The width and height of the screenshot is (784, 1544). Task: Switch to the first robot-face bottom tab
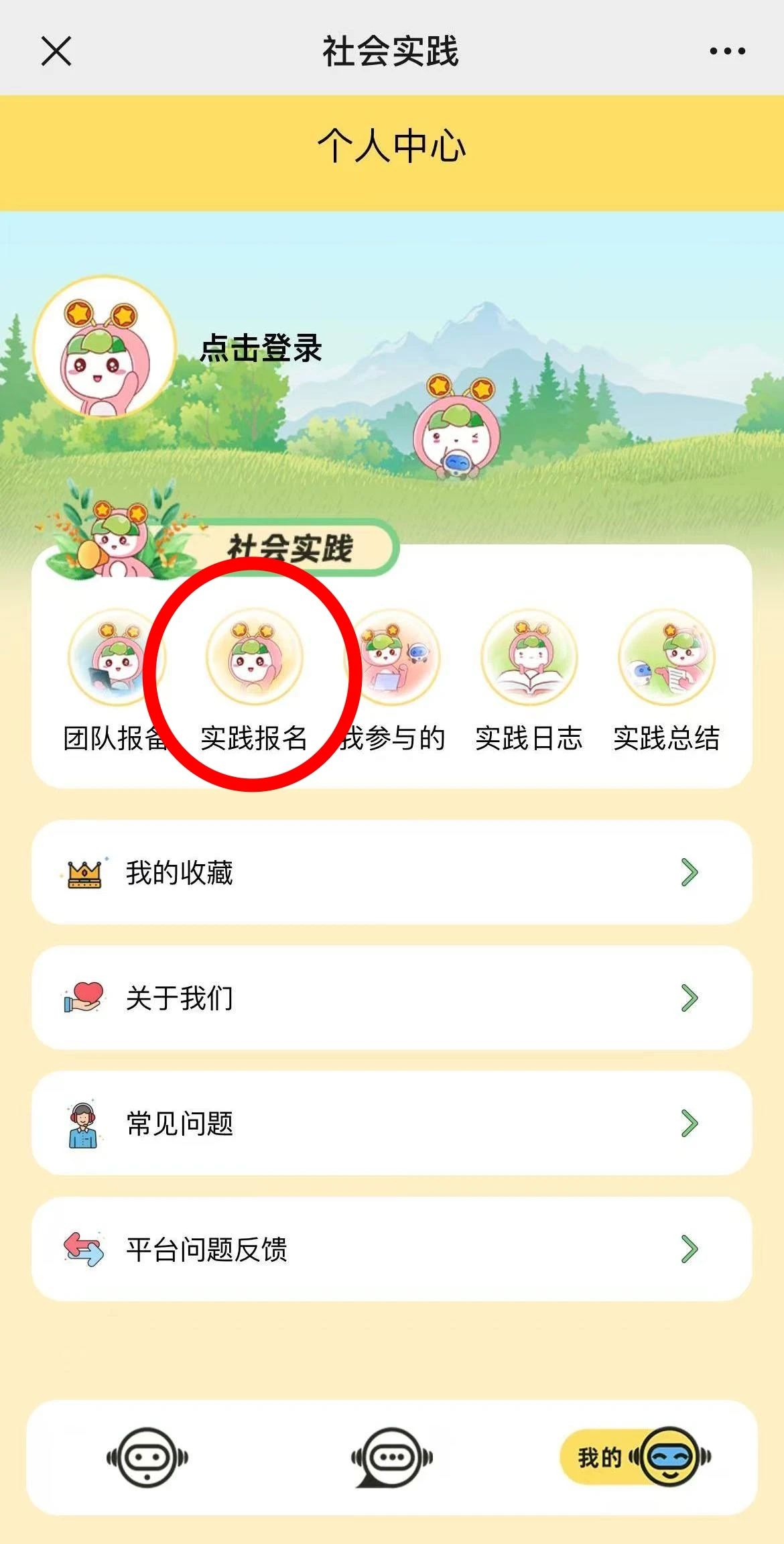[147, 1457]
